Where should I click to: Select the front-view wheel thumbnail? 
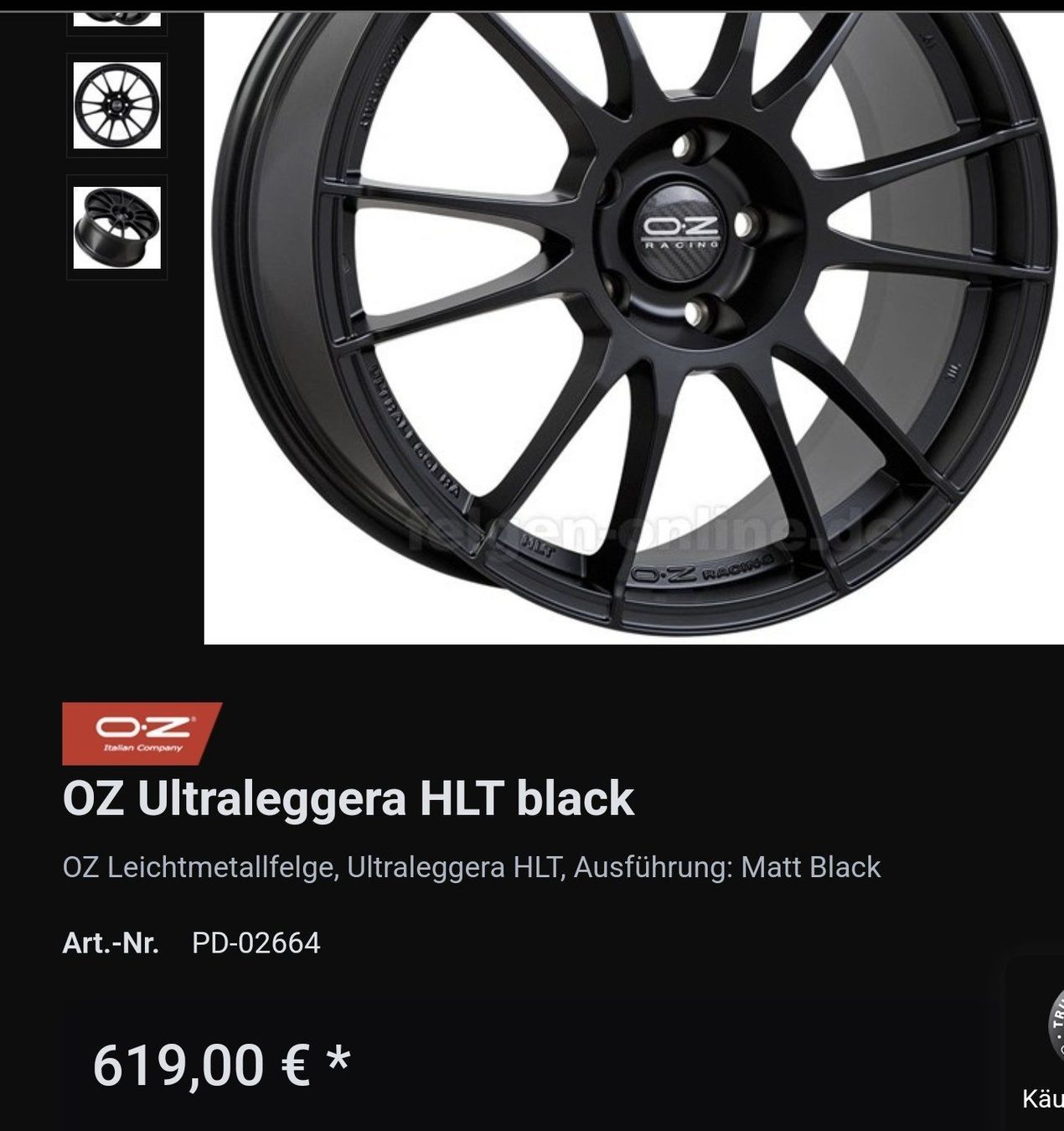[x=116, y=106]
